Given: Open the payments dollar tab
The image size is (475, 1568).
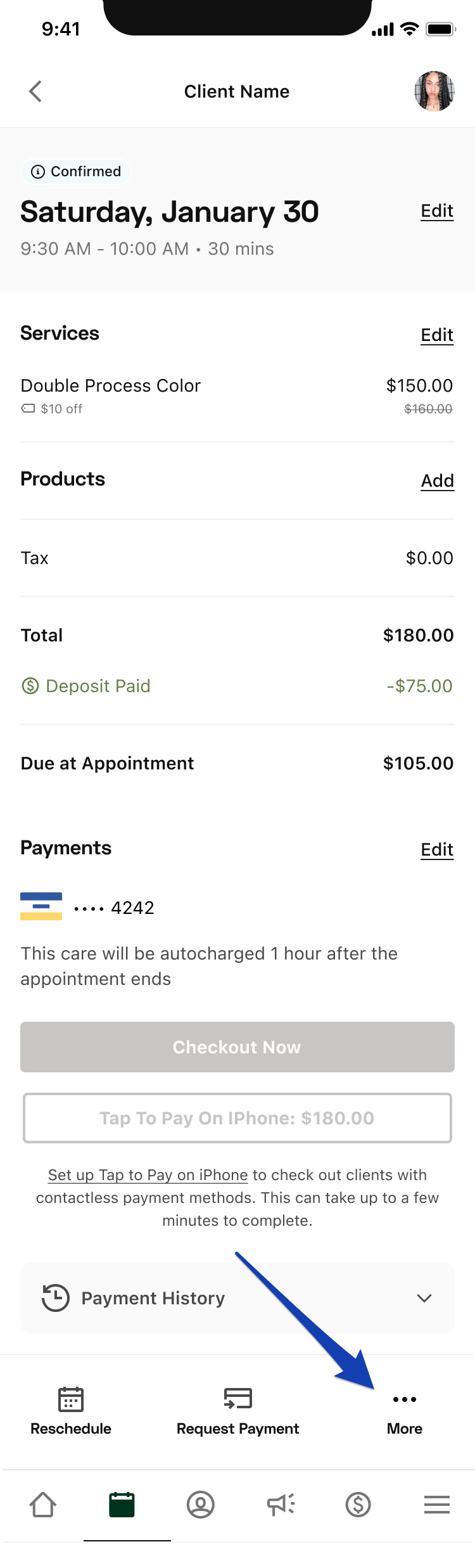Looking at the screenshot, I should tap(358, 1505).
